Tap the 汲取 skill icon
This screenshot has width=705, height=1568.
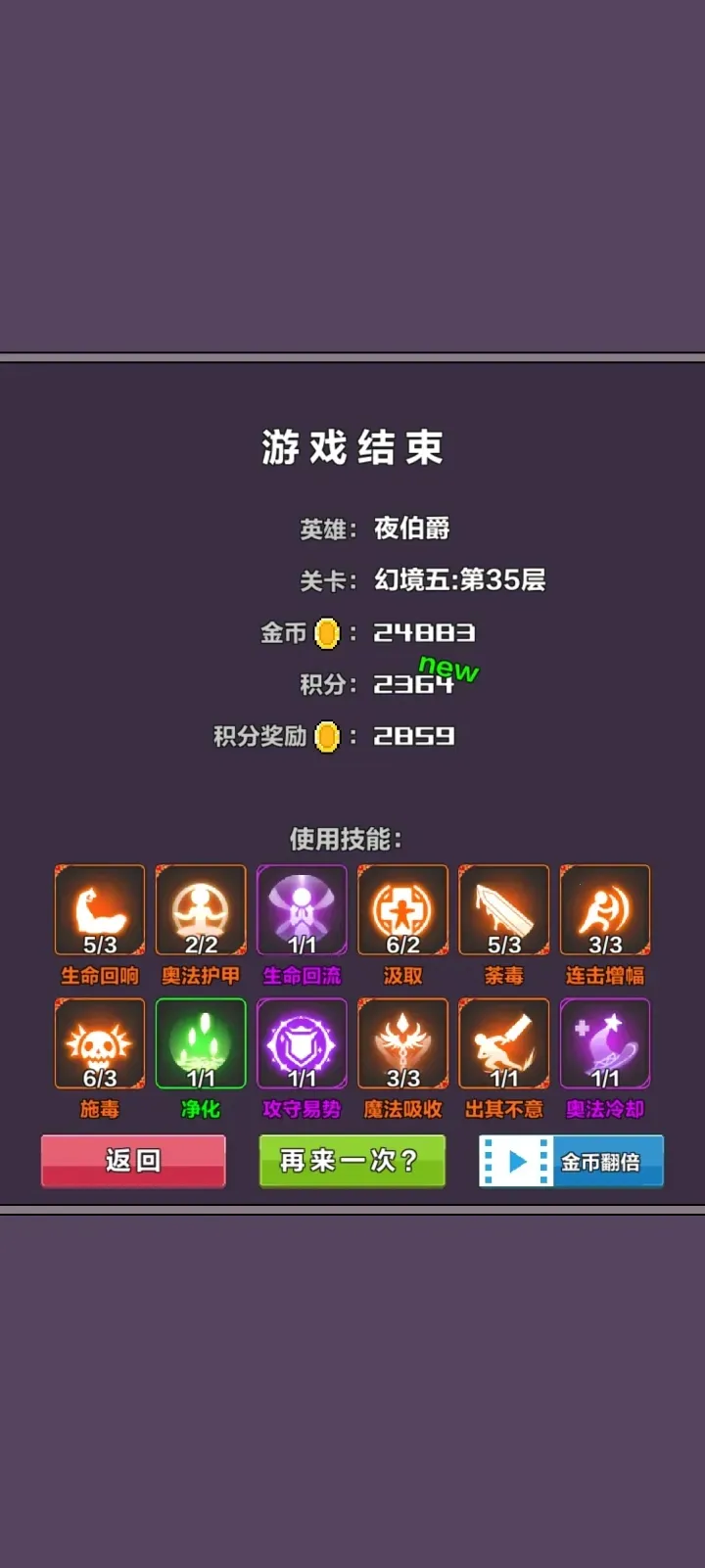[403, 909]
